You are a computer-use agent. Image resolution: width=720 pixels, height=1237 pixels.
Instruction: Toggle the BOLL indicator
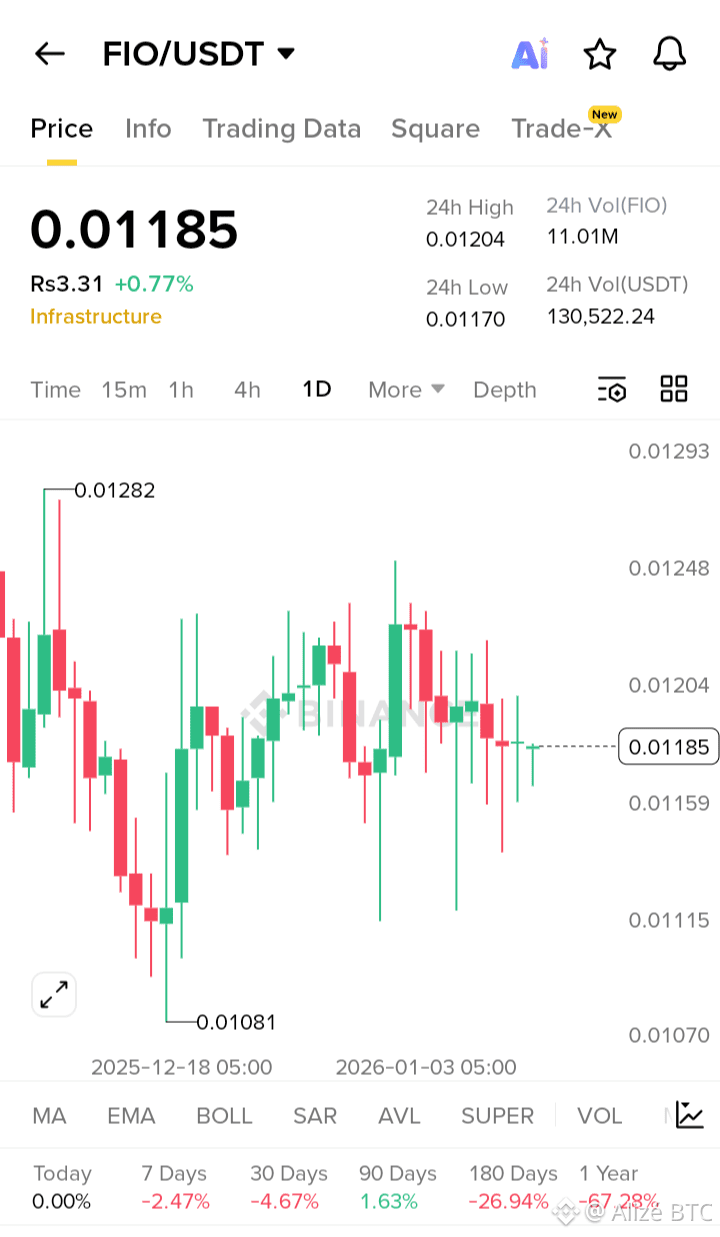[224, 1115]
